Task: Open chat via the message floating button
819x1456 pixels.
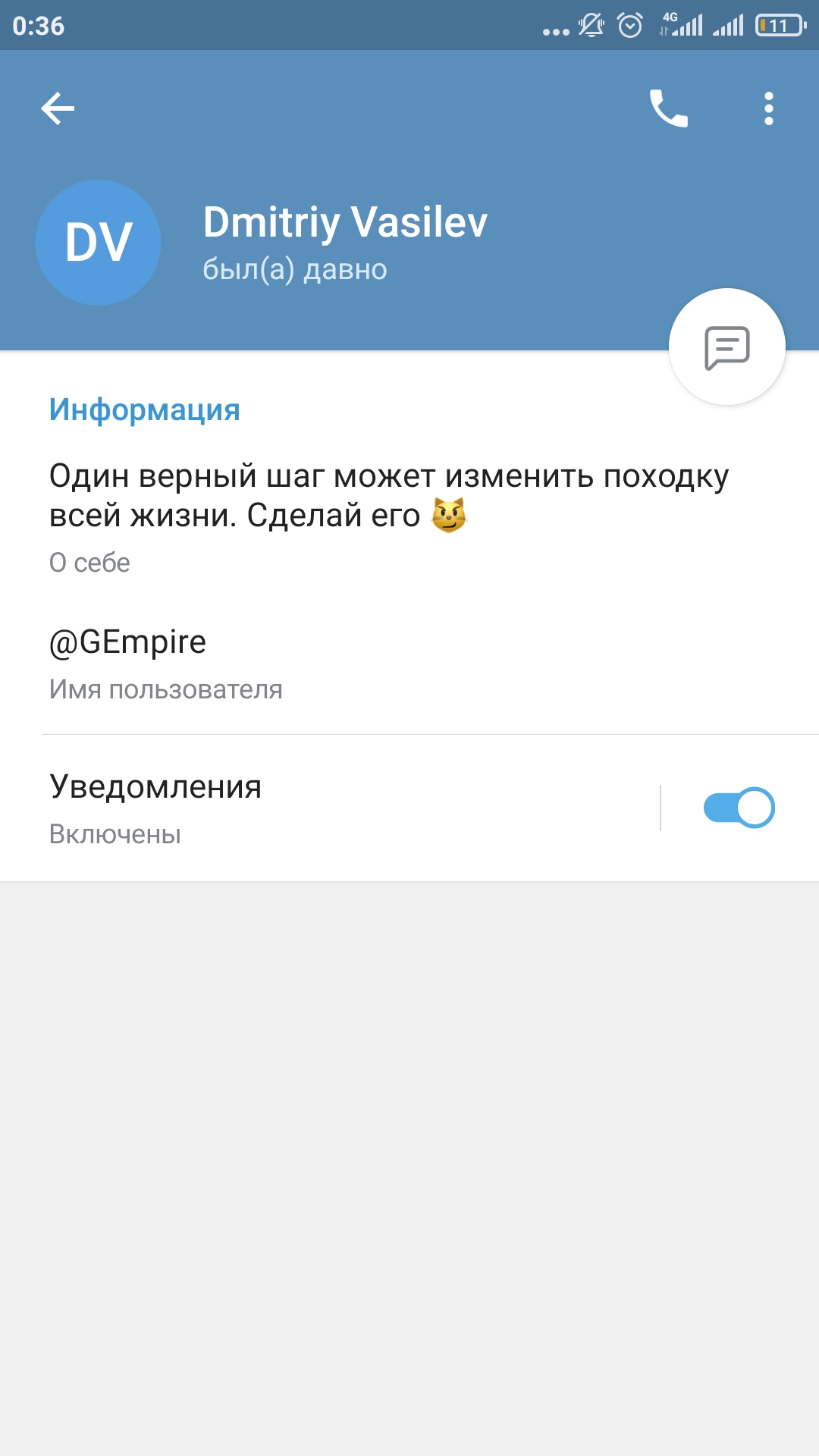Action: pos(727,347)
